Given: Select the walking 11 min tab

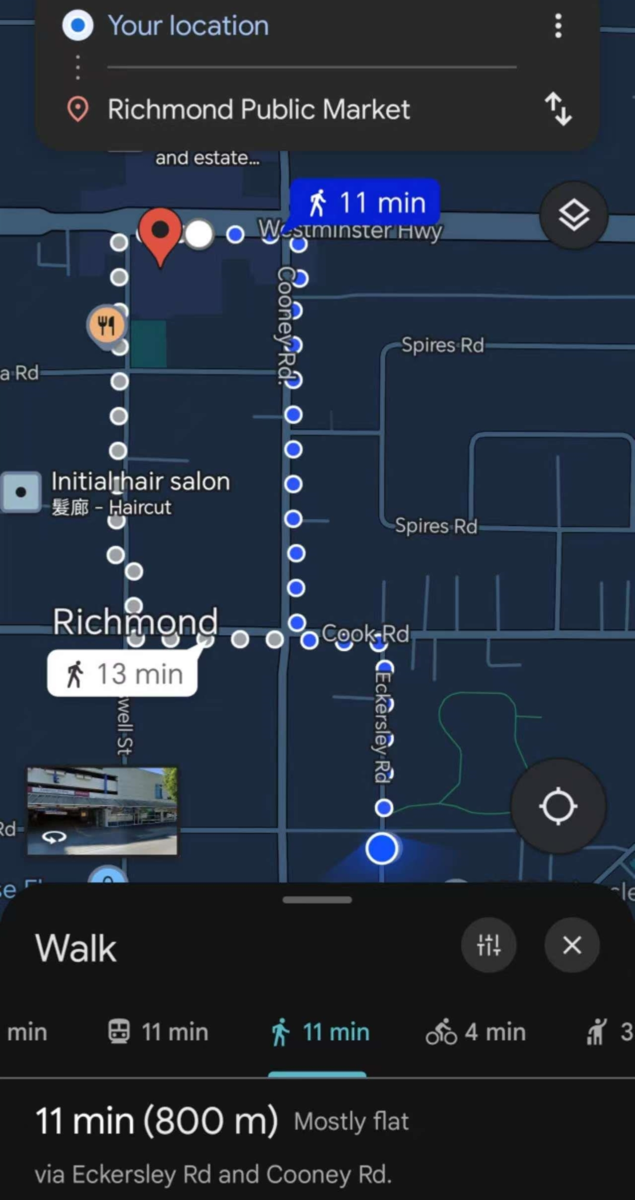Looking at the screenshot, I should (319, 1032).
